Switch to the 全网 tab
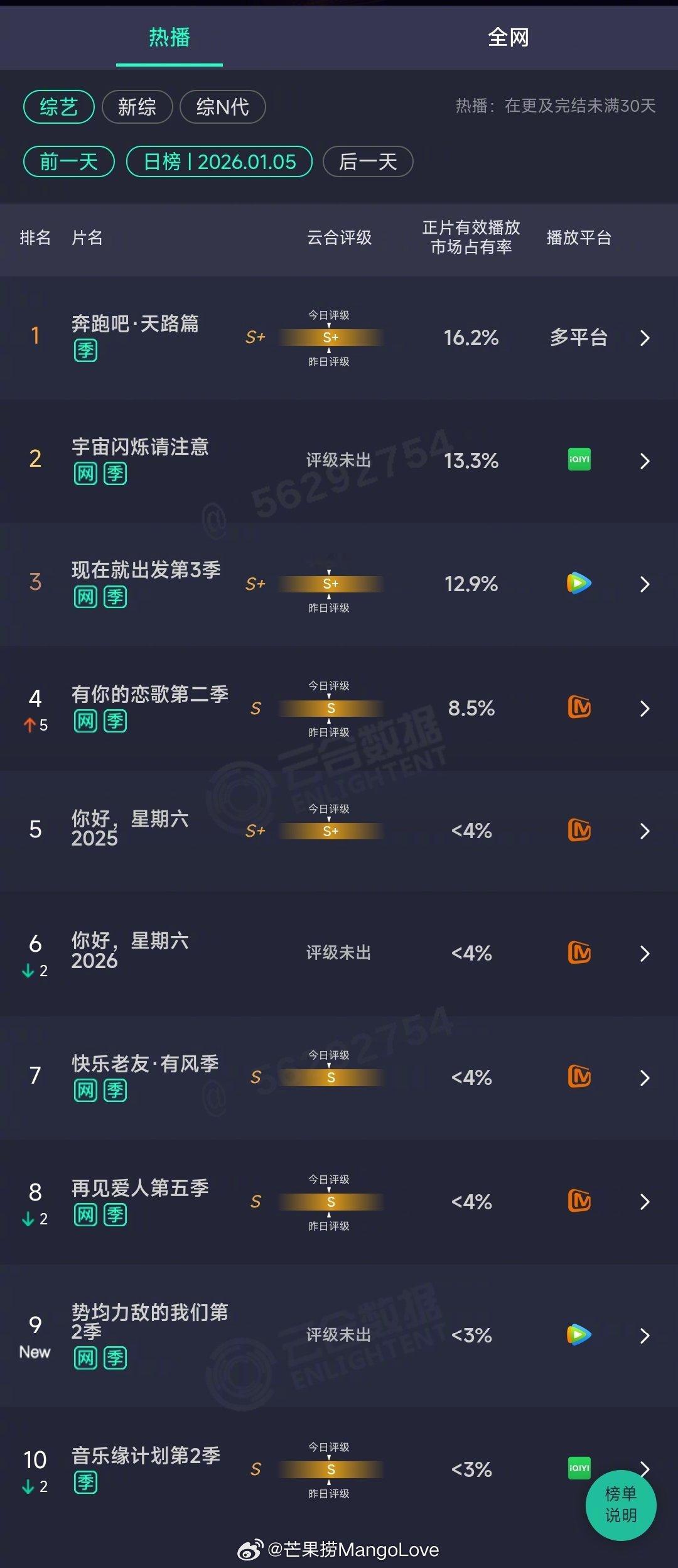 click(508, 38)
